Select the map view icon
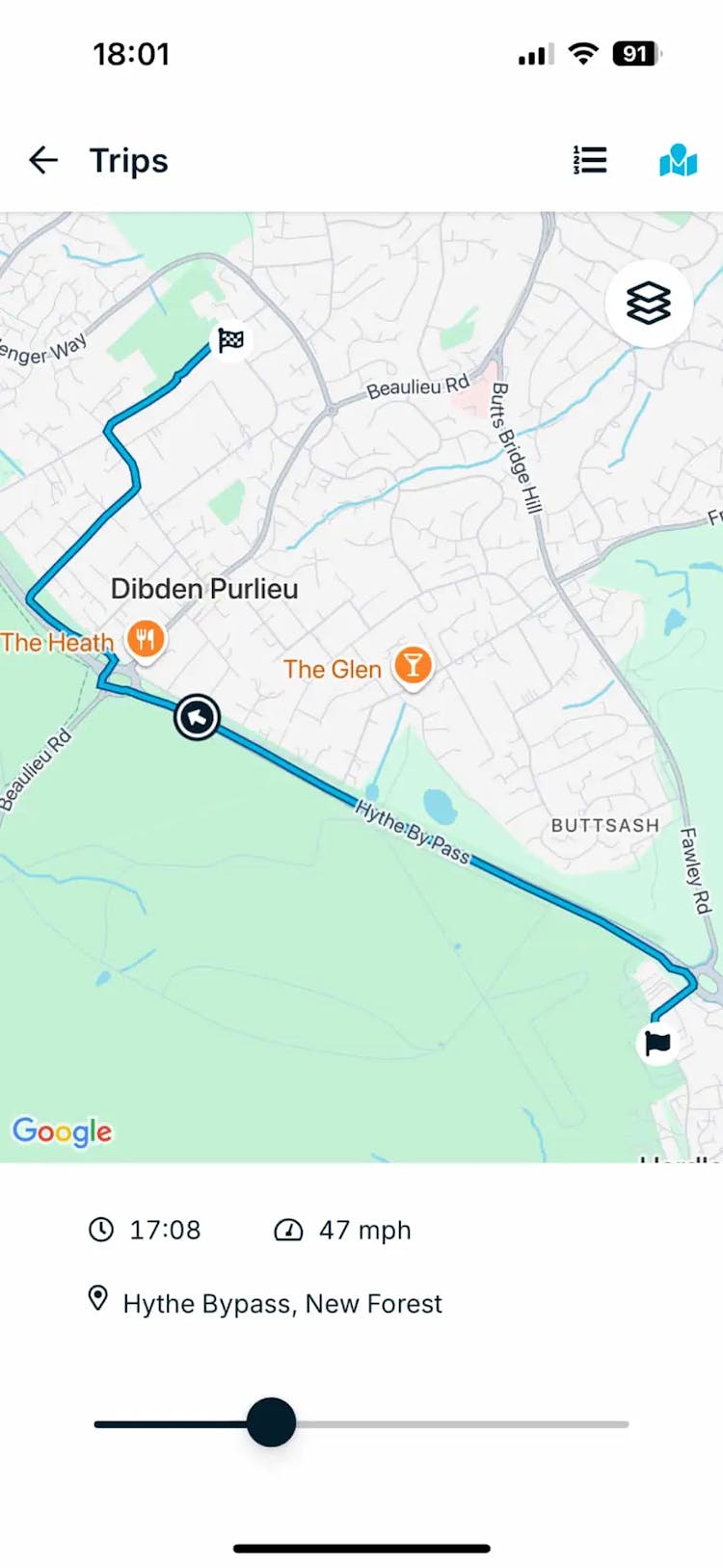The height and width of the screenshot is (1568, 723). 678,160
